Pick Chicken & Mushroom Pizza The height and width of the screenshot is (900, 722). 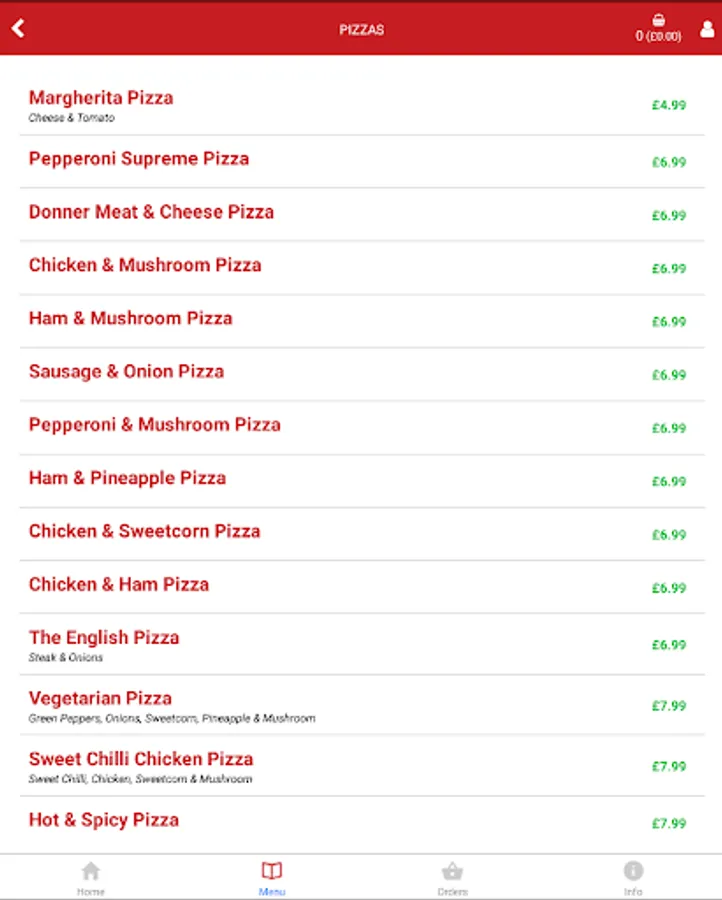(362, 268)
